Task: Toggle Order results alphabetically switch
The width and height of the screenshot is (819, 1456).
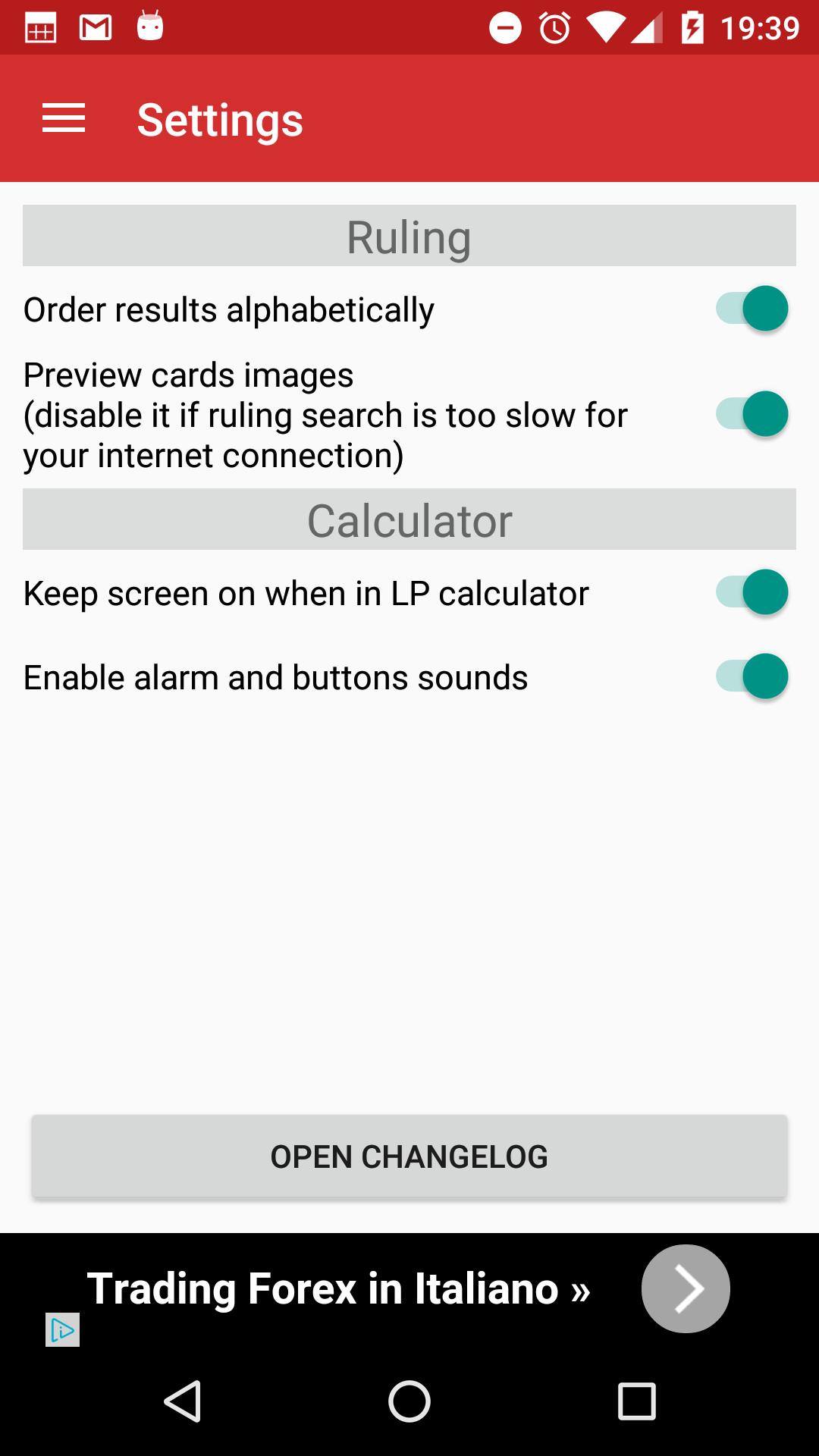Action: point(752,309)
